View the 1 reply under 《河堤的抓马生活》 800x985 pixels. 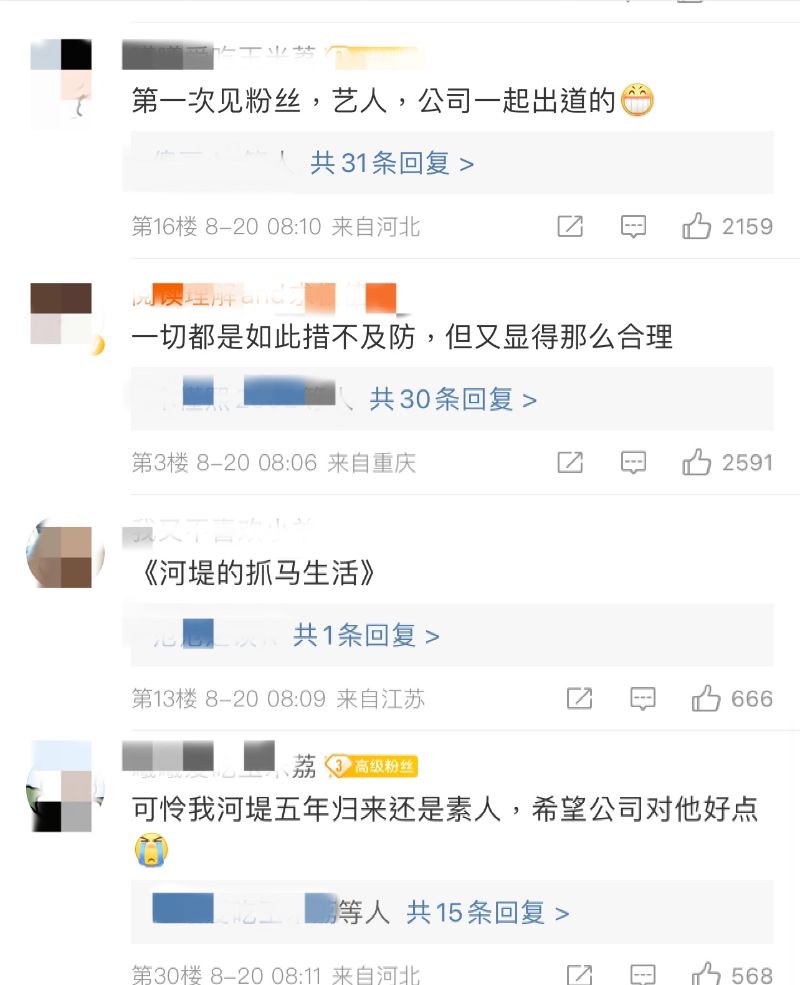366,635
